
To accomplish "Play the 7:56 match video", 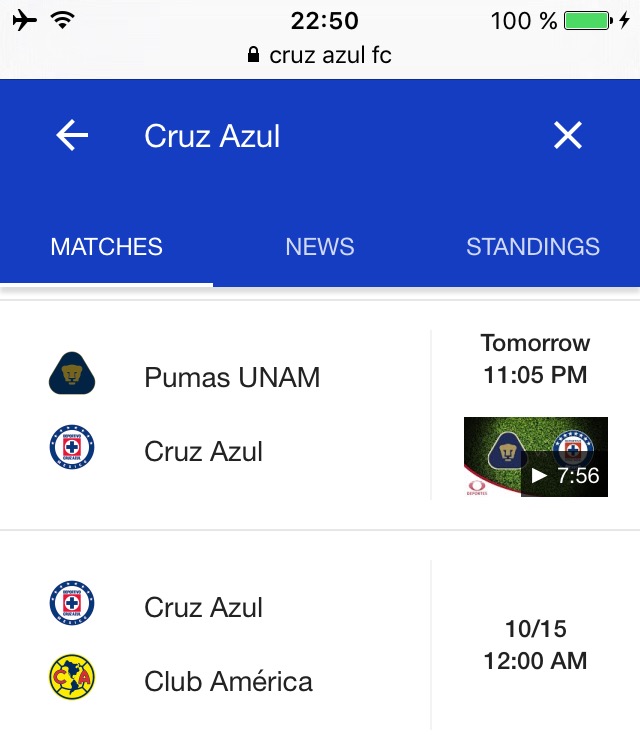I will click(x=535, y=457).
